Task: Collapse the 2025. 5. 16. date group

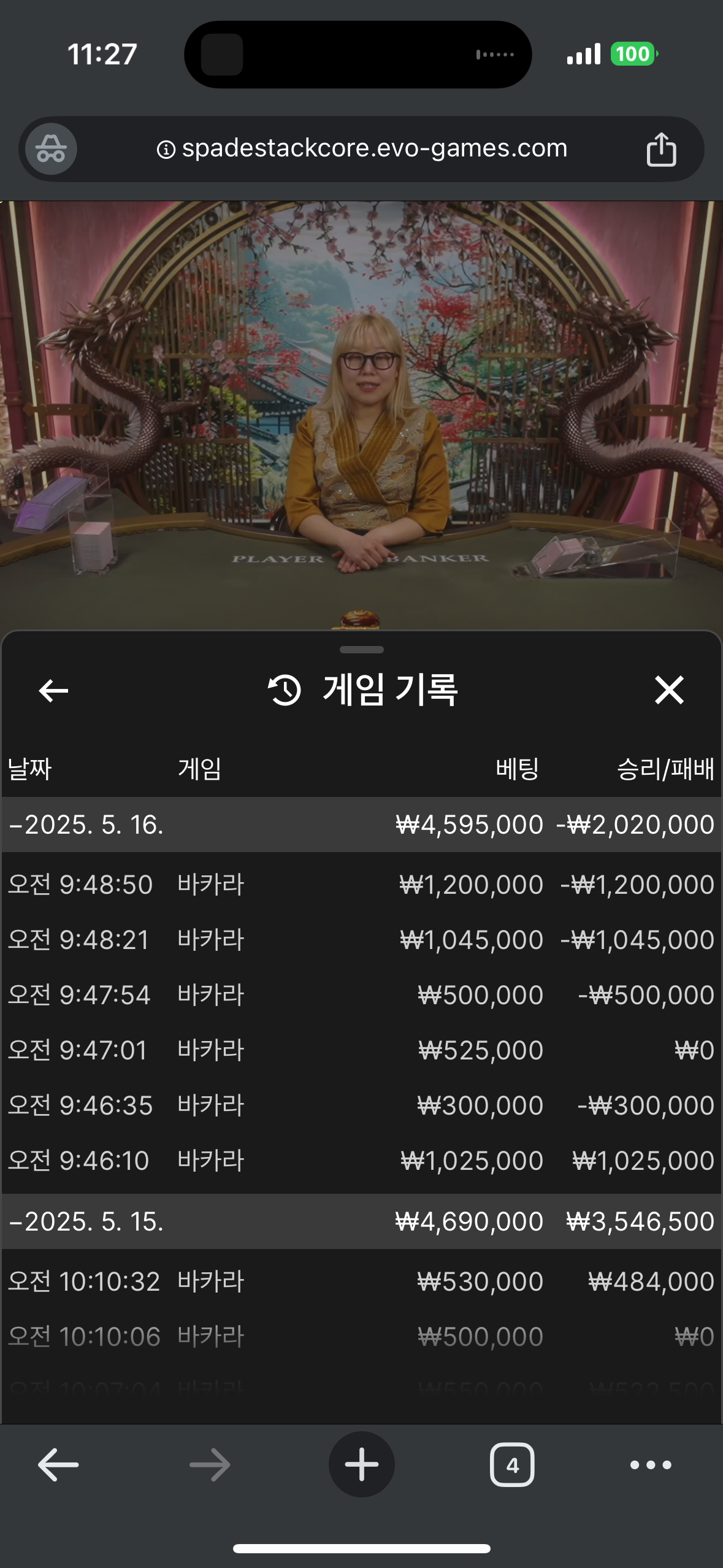Action: 361,824
